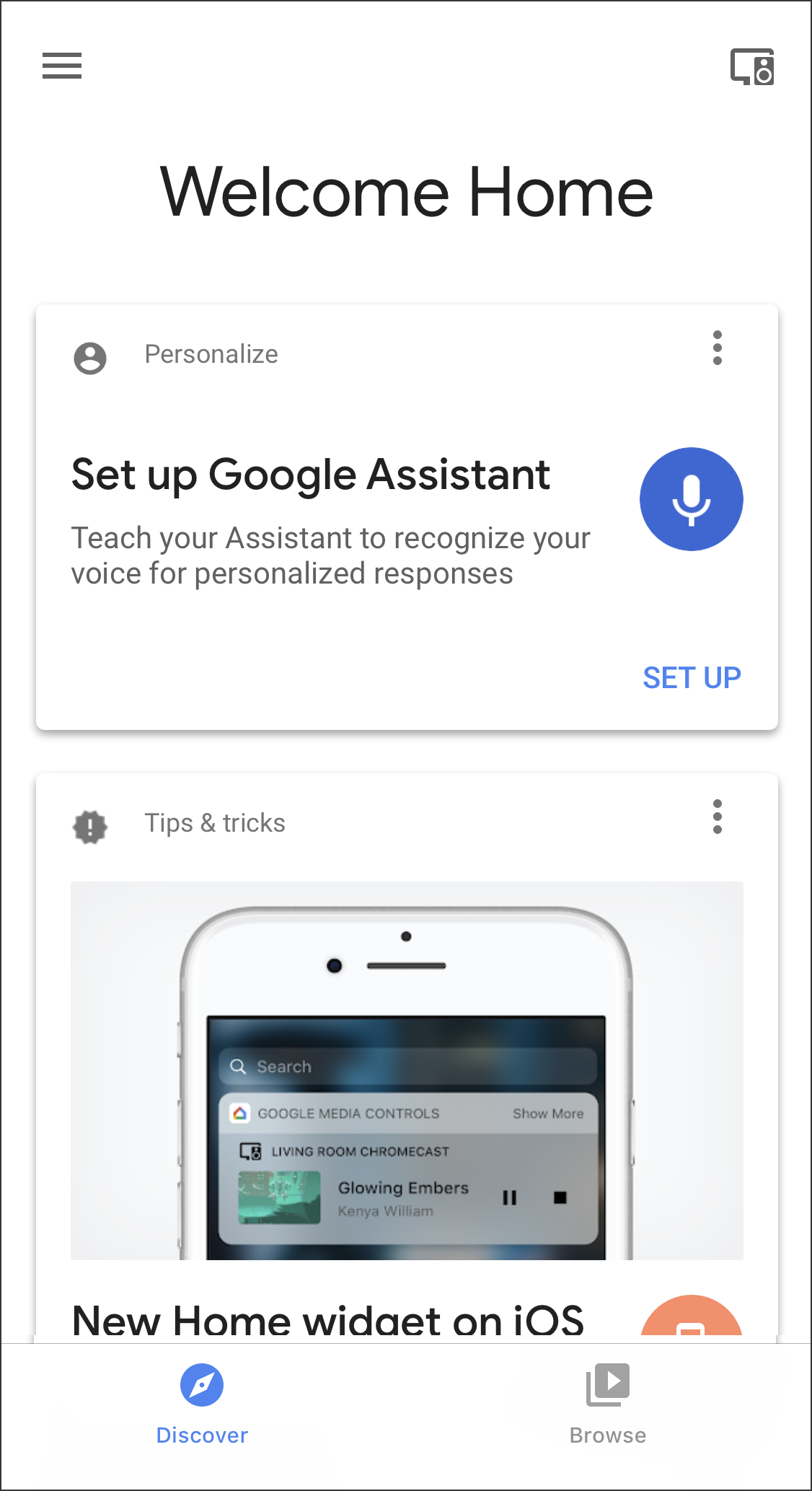Open the hamburger navigation menu
Viewport: 812px width, 1491px height.
(62, 66)
